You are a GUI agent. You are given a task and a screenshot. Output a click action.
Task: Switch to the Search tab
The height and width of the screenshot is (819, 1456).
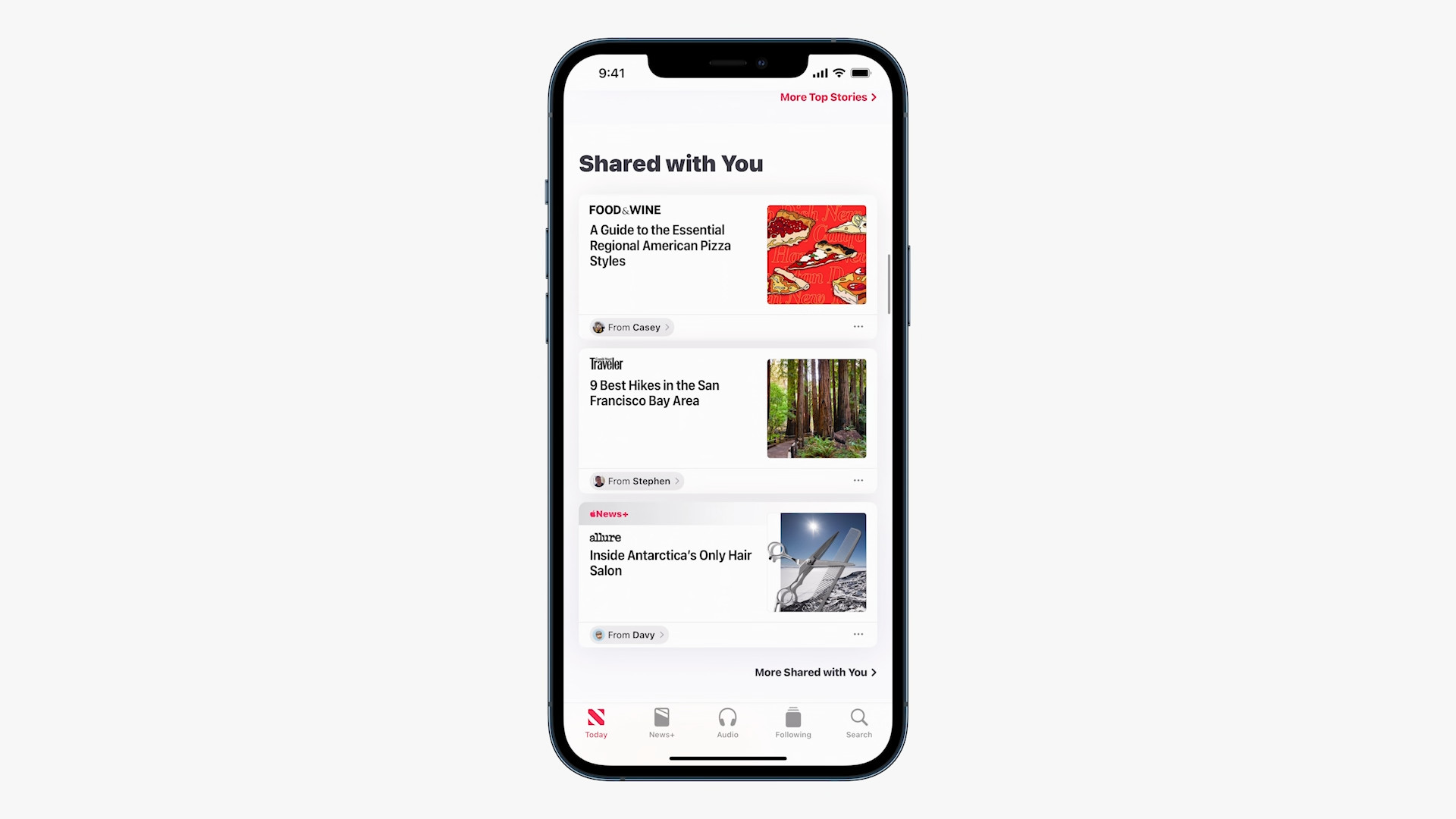coord(858,723)
